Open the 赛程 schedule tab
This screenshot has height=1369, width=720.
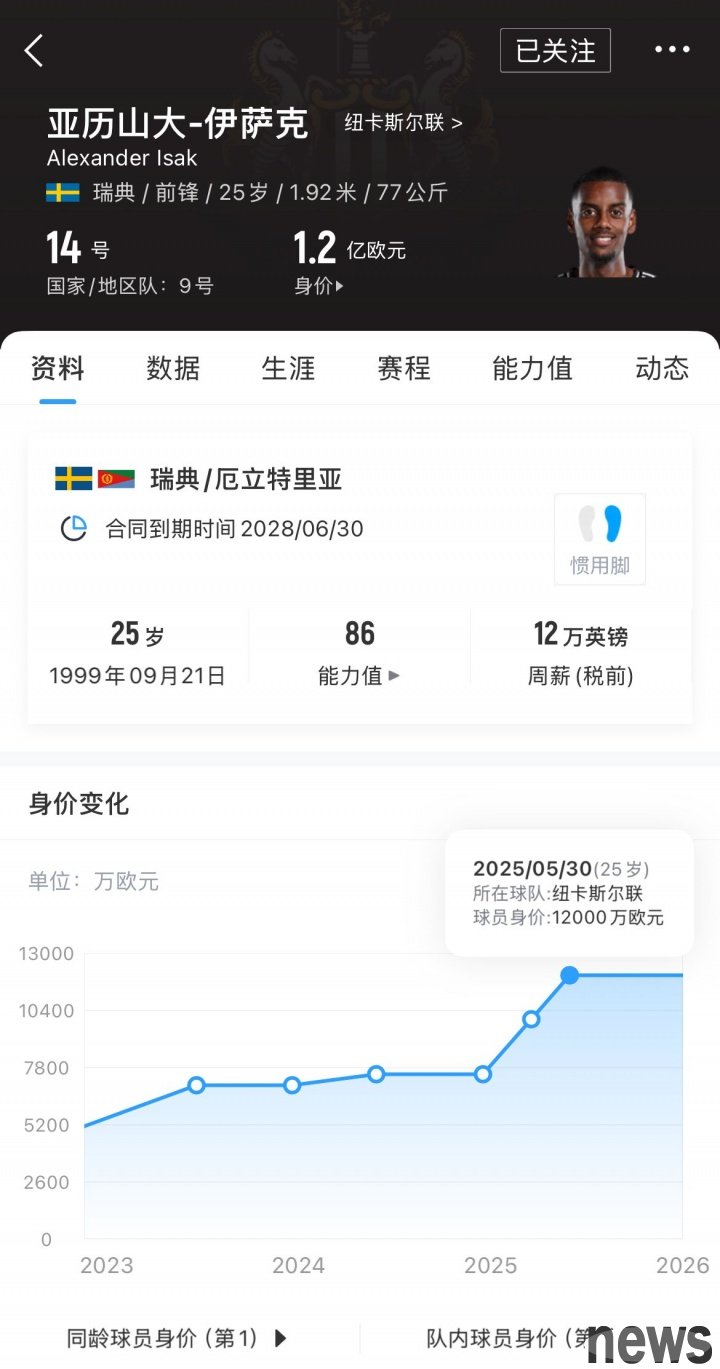pos(404,368)
